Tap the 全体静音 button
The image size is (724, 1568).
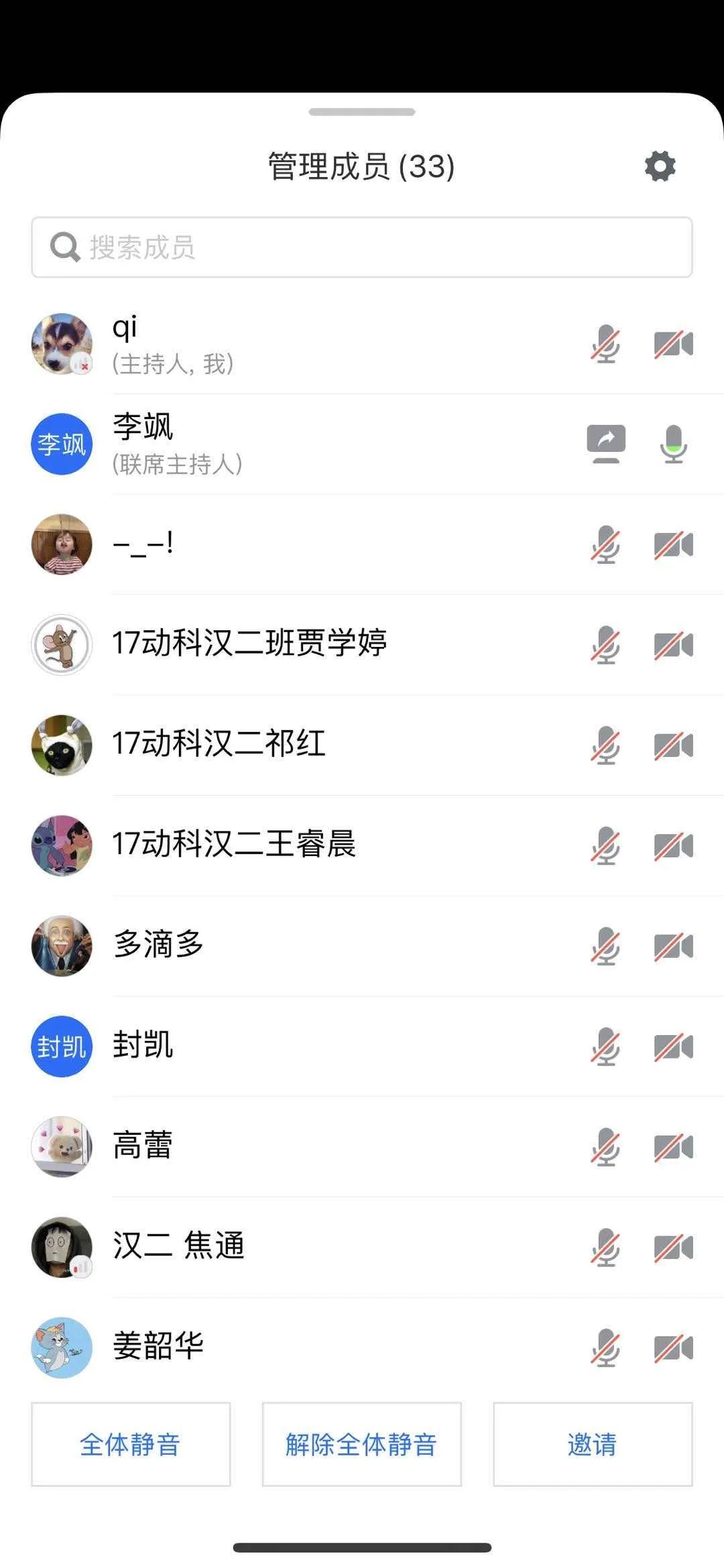[x=131, y=1444]
